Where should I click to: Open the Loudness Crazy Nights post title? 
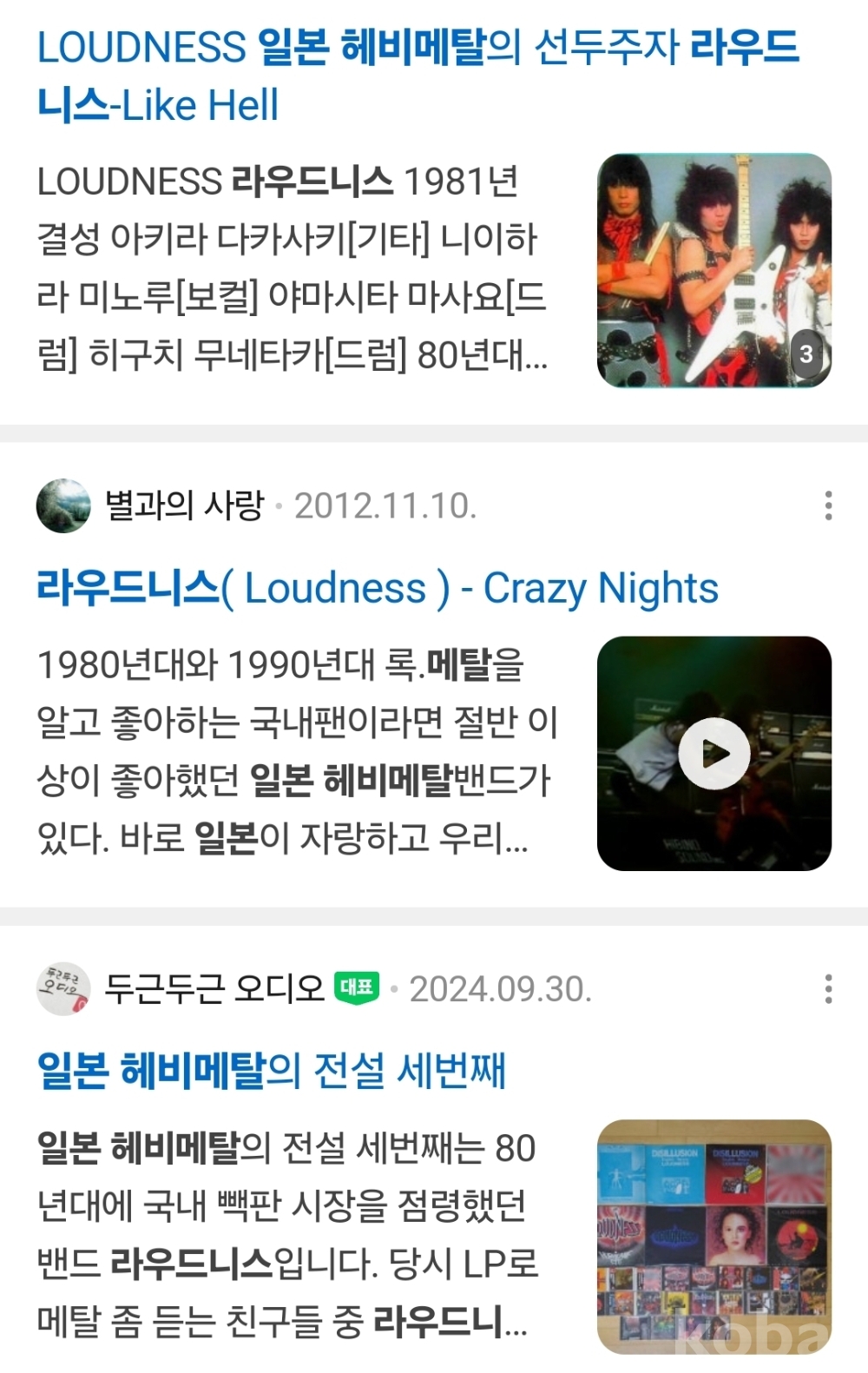tap(378, 589)
